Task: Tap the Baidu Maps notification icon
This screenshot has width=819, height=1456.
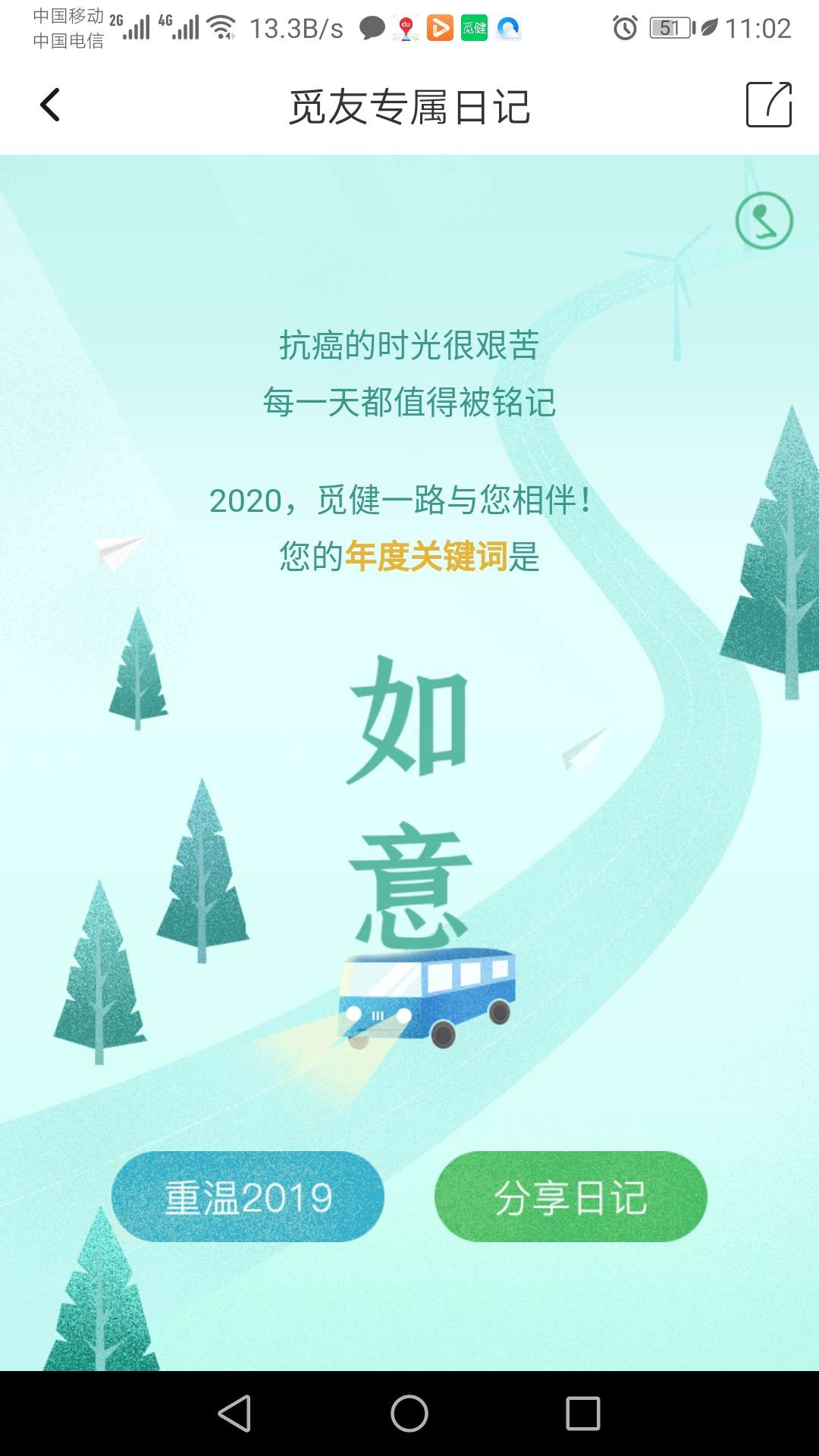Action: pyautogui.click(x=406, y=27)
